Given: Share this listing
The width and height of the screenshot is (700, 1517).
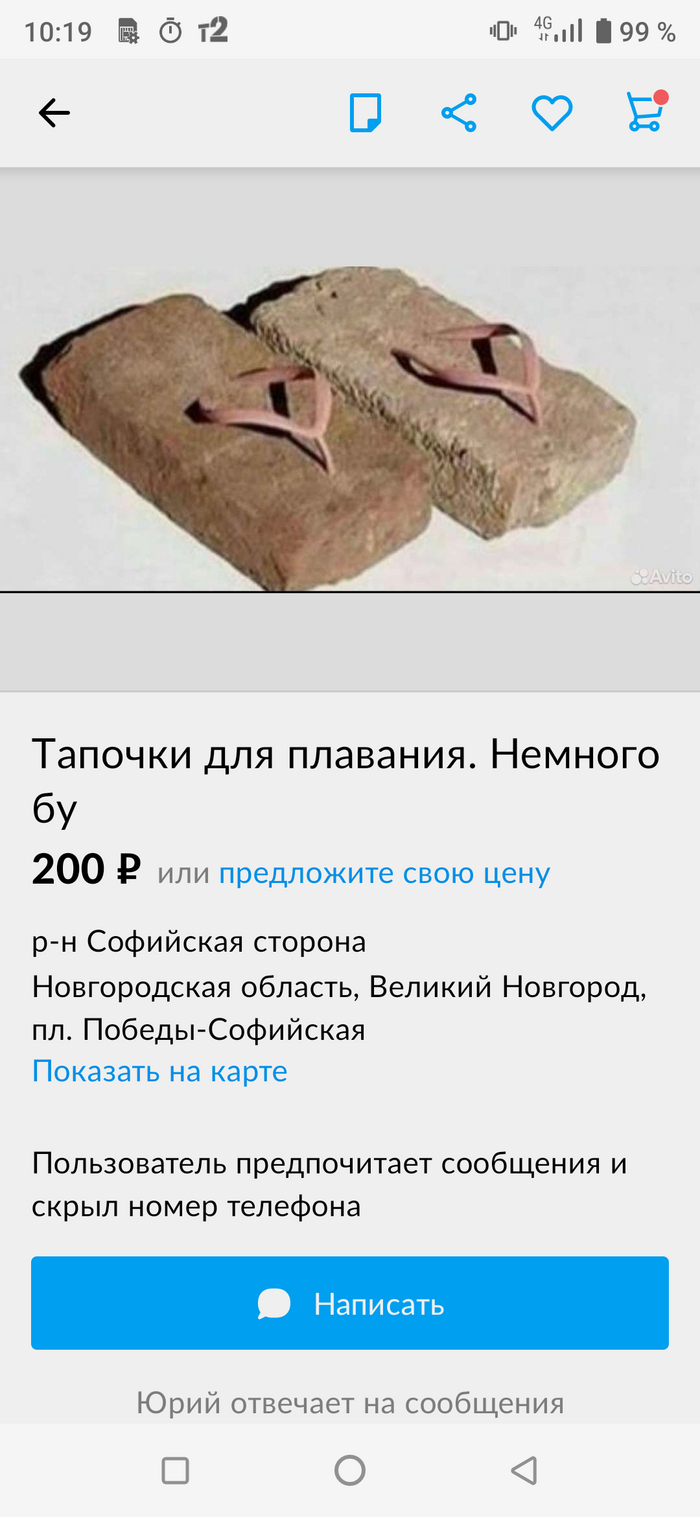Looking at the screenshot, I should coord(459,113).
